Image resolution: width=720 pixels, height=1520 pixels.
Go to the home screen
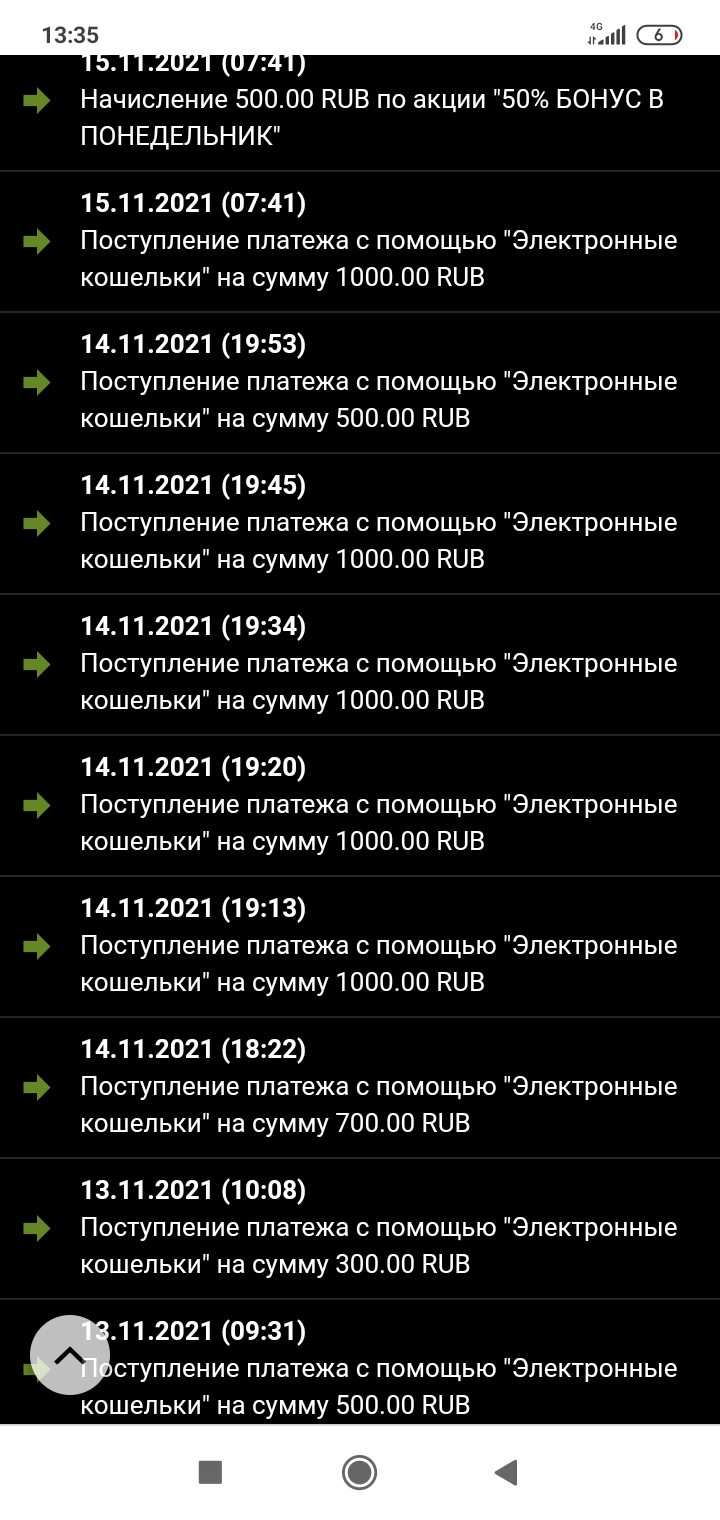[x=359, y=1472]
